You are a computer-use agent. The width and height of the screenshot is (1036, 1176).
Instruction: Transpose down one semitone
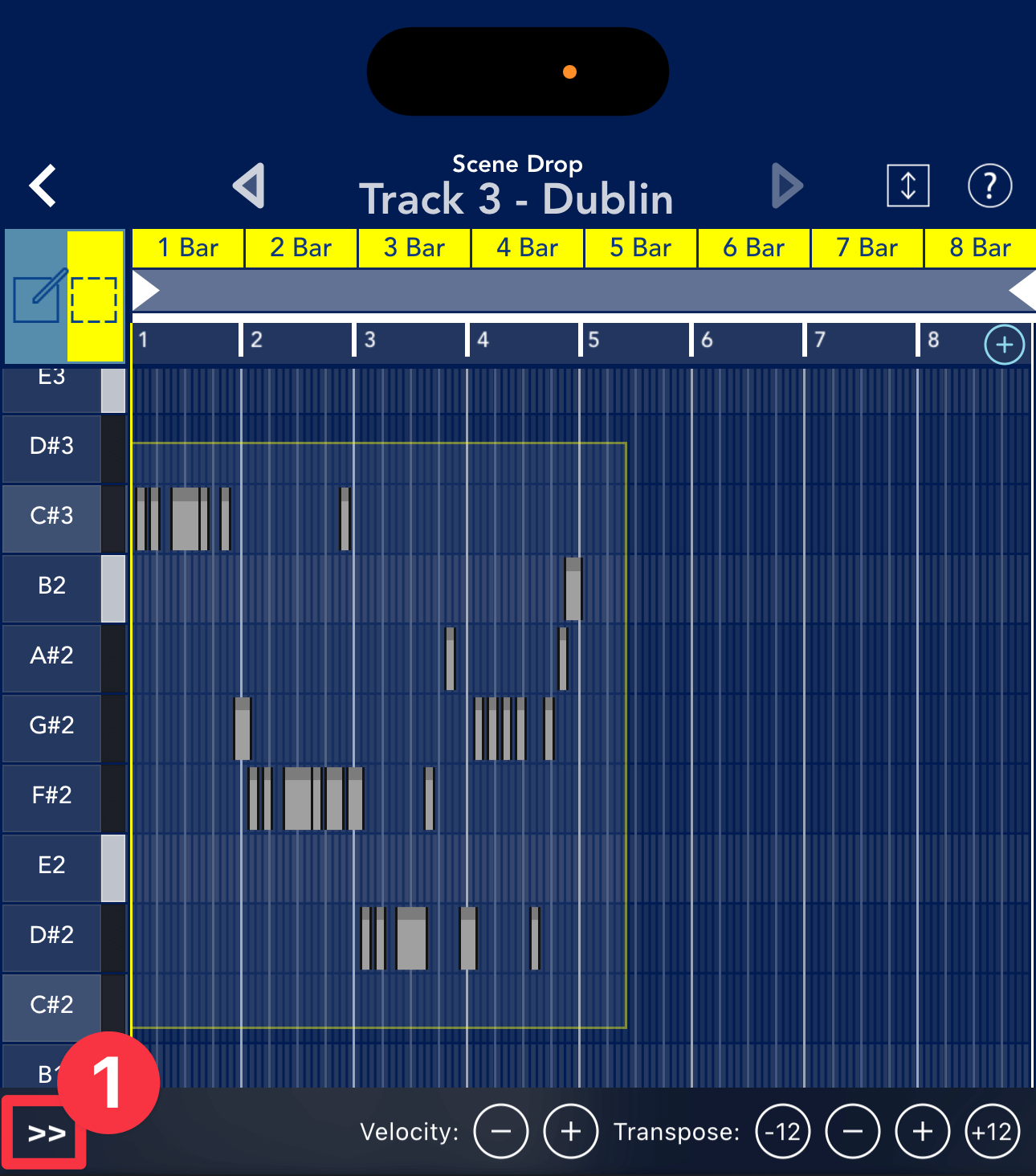(853, 1132)
